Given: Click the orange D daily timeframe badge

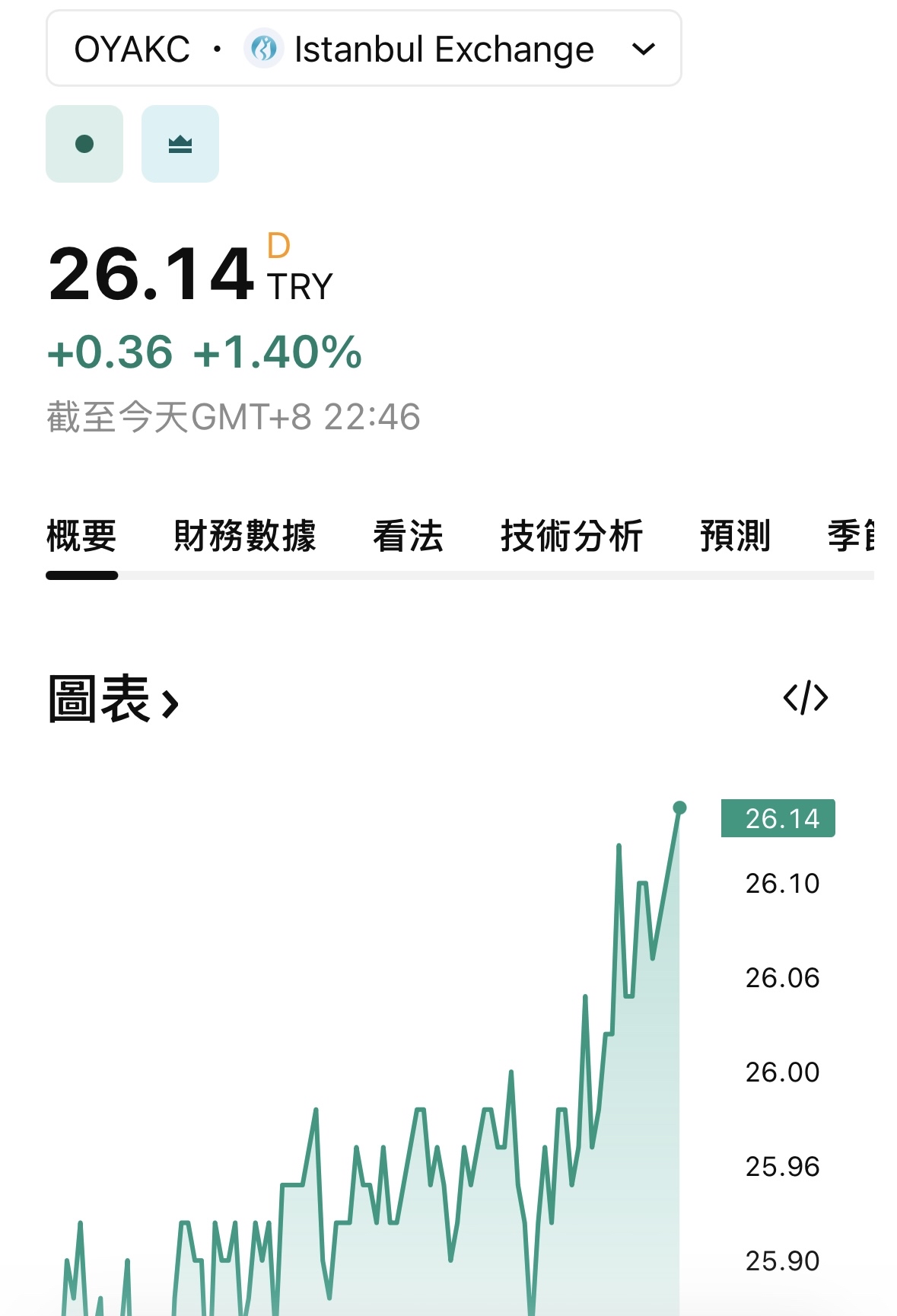Looking at the screenshot, I should tap(278, 244).
